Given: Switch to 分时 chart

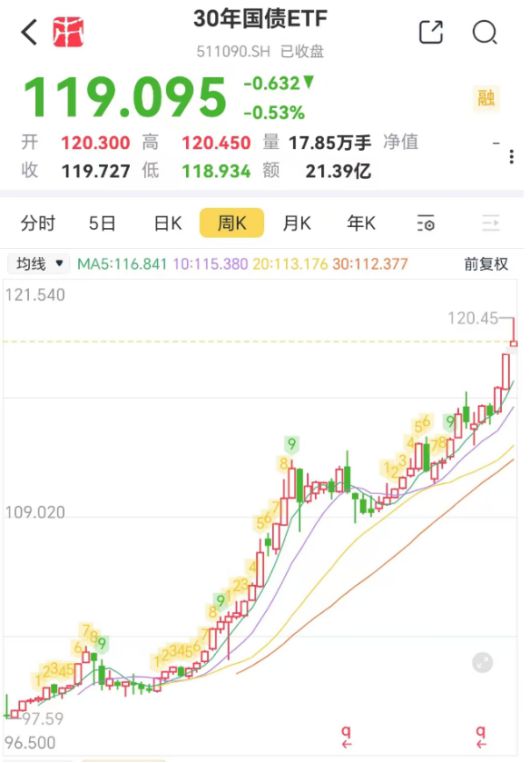Looking at the screenshot, I should pos(38,223).
